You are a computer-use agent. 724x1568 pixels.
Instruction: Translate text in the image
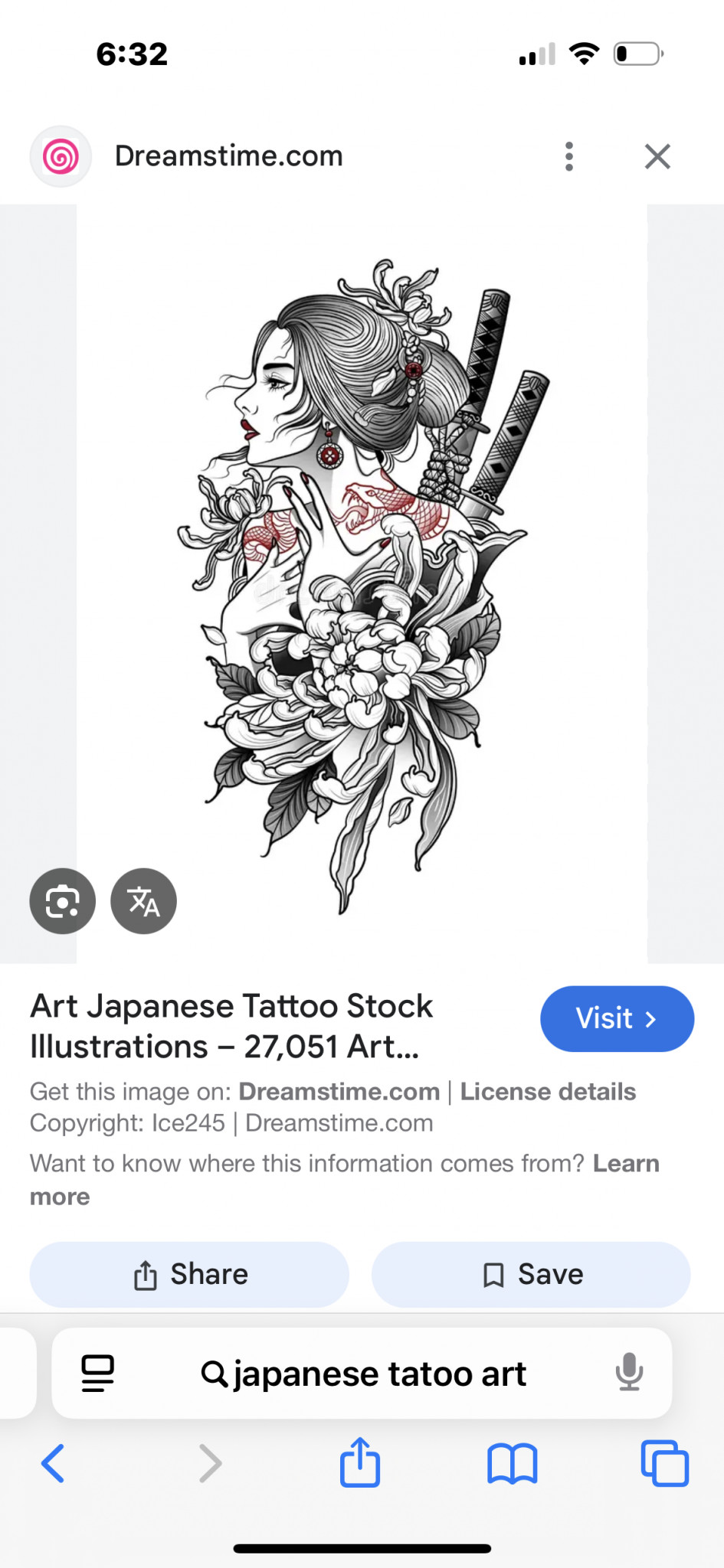[144, 901]
